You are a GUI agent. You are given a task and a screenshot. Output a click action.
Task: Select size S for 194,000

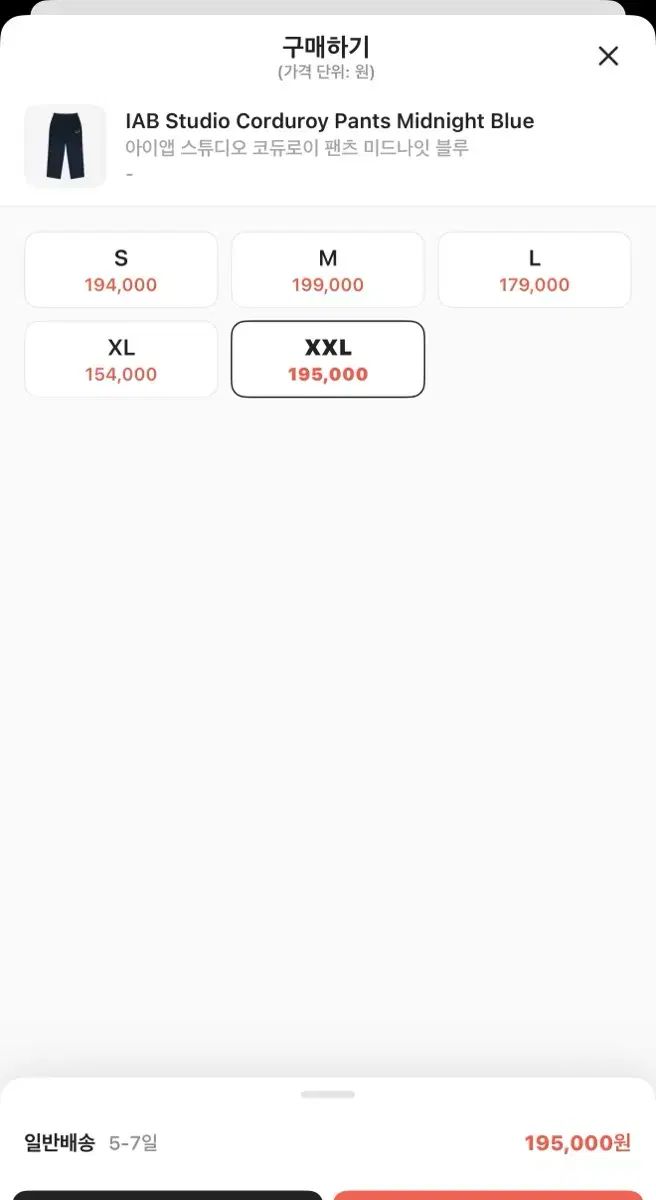[121, 270]
